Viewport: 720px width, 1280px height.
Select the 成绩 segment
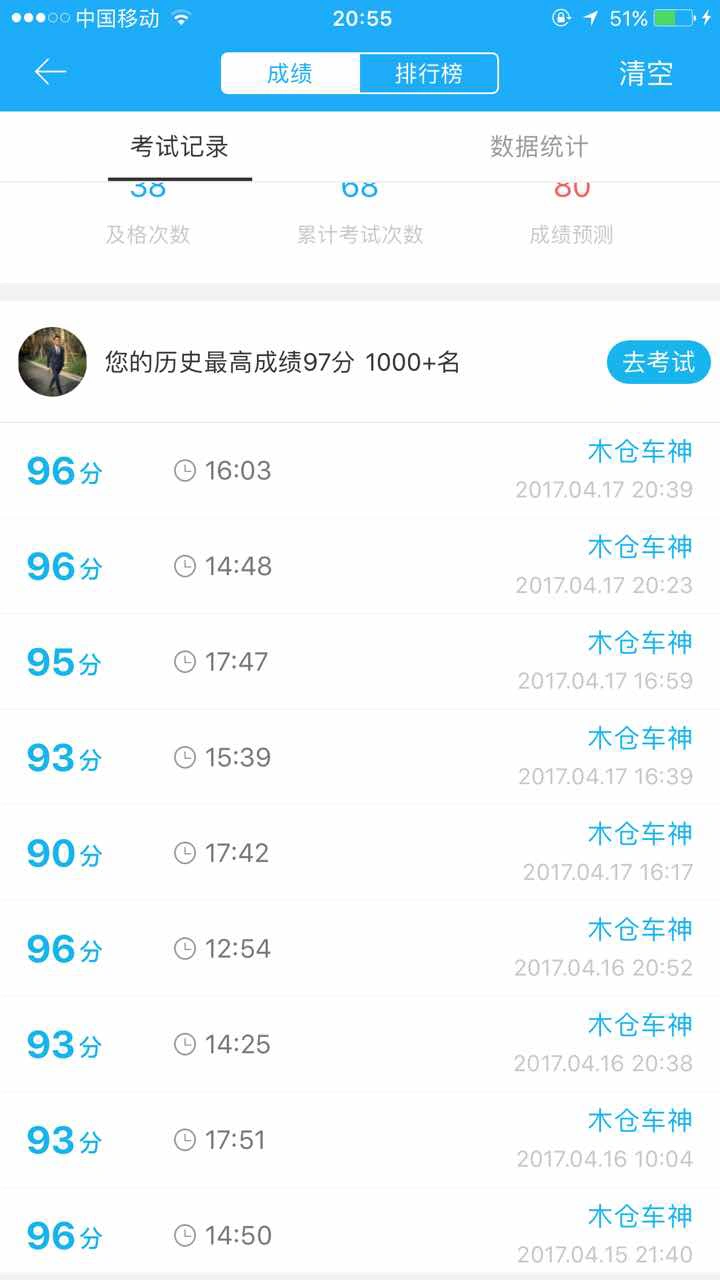pyautogui.click(x=290, y=73)
